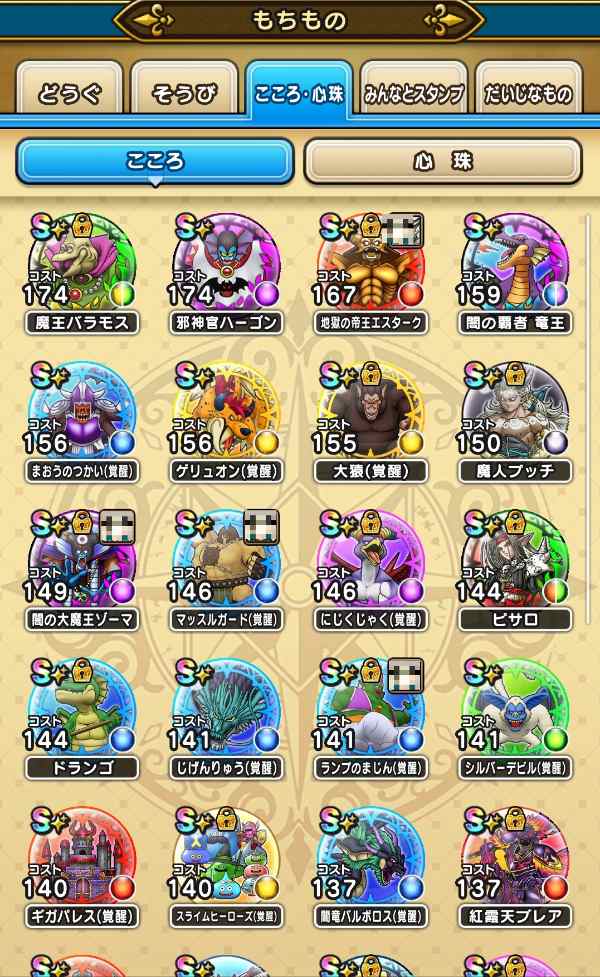This screenshot has height=977, width=600.
Task: Select the こころ segment
Action: tap(155, 161)
